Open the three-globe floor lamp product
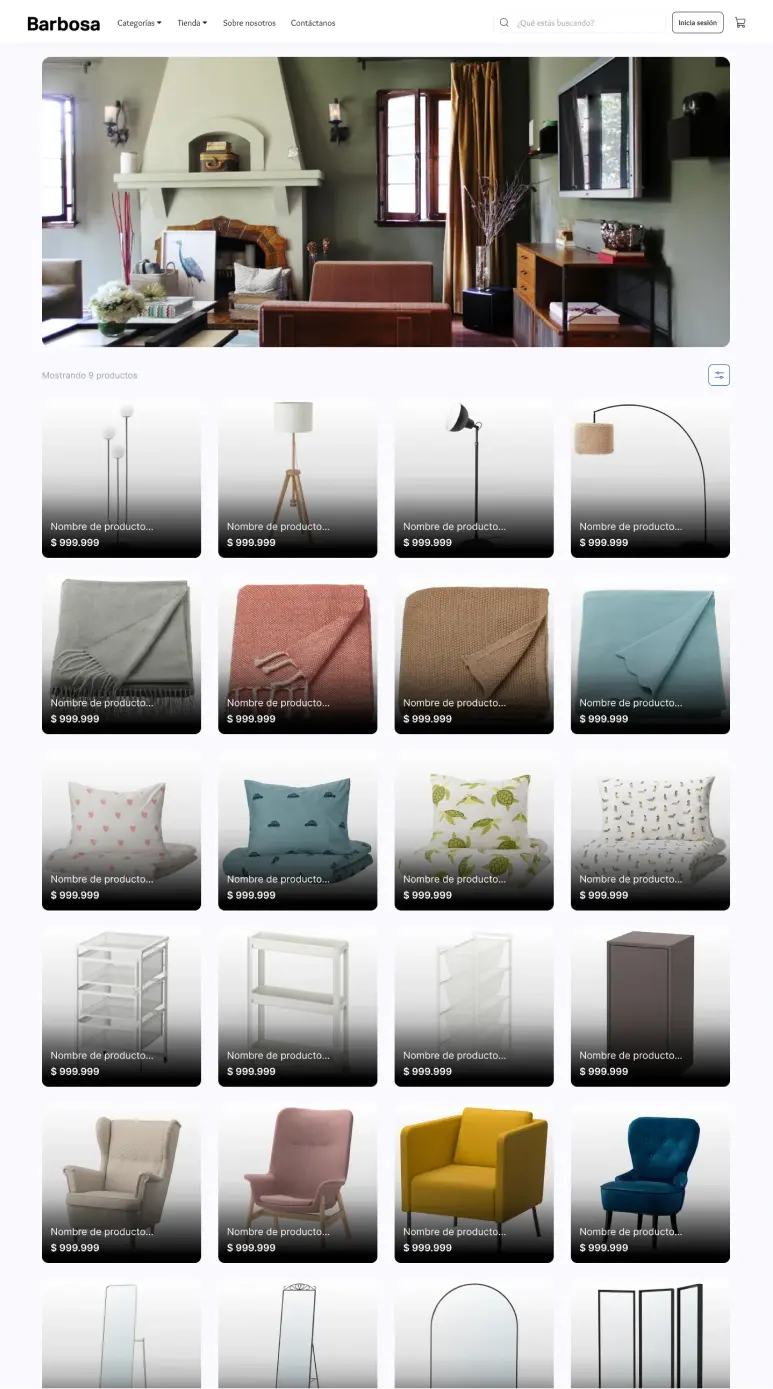 click(121, 478)
